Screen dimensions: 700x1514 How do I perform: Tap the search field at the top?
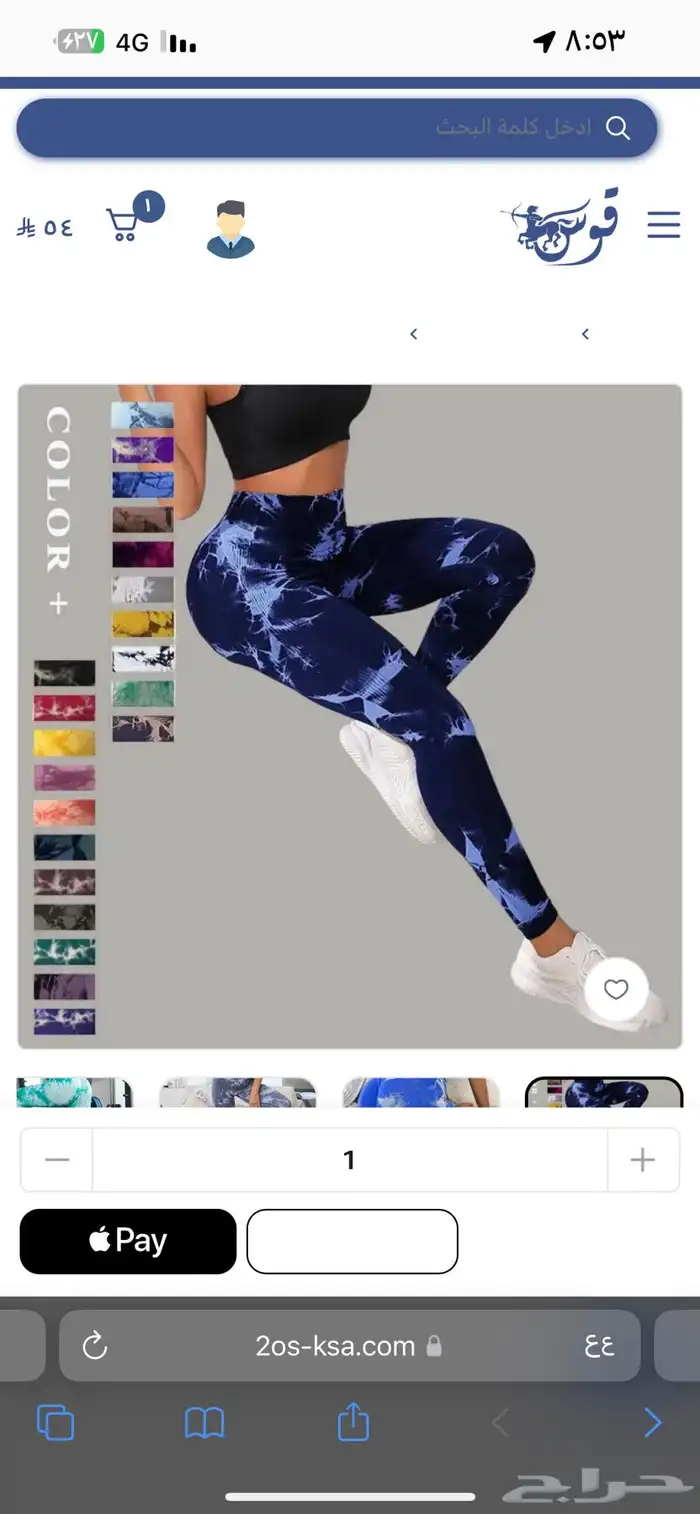pos(336,128)
